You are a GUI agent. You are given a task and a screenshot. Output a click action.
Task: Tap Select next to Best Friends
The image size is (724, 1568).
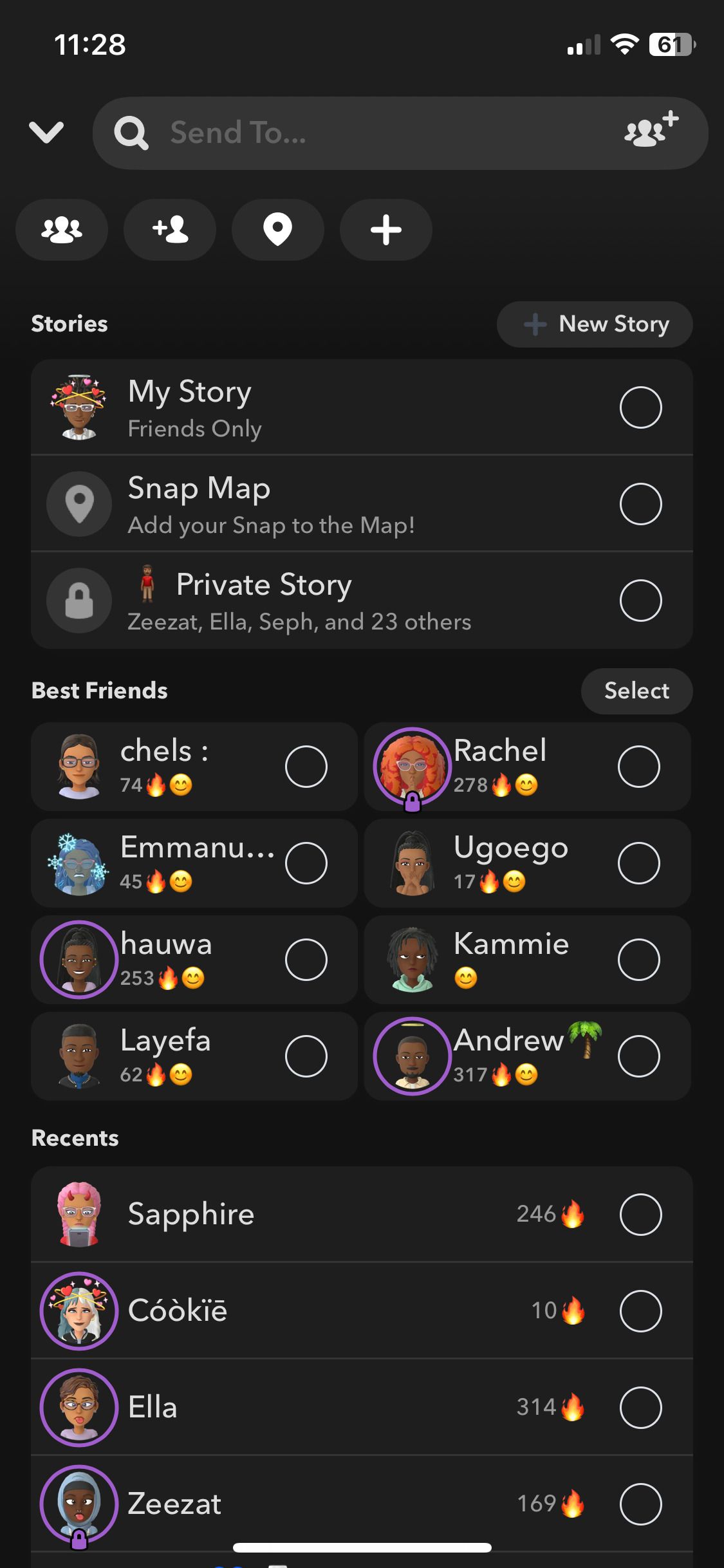tap(636, 691)
